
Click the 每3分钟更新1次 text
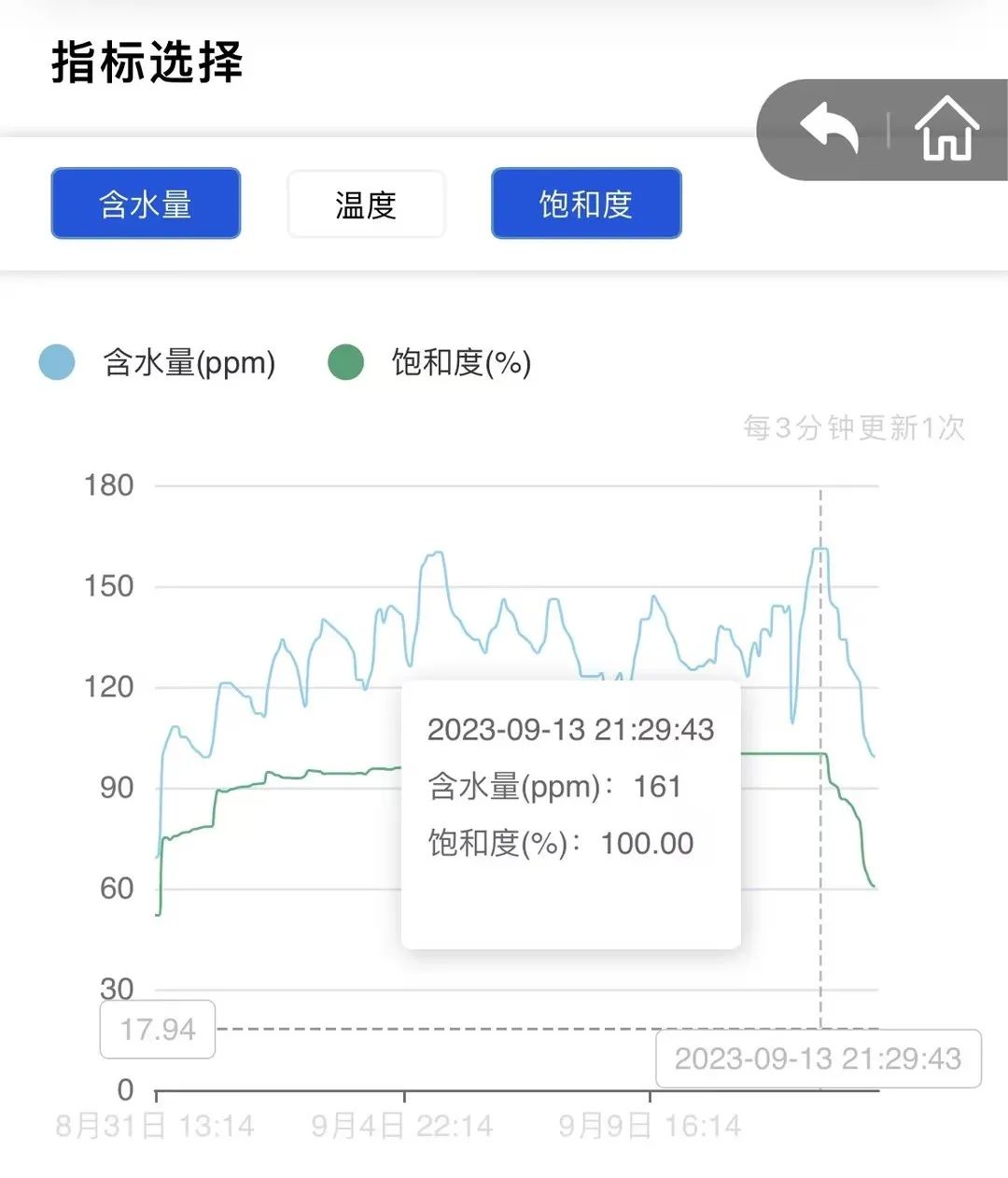[x=852, y=426]
